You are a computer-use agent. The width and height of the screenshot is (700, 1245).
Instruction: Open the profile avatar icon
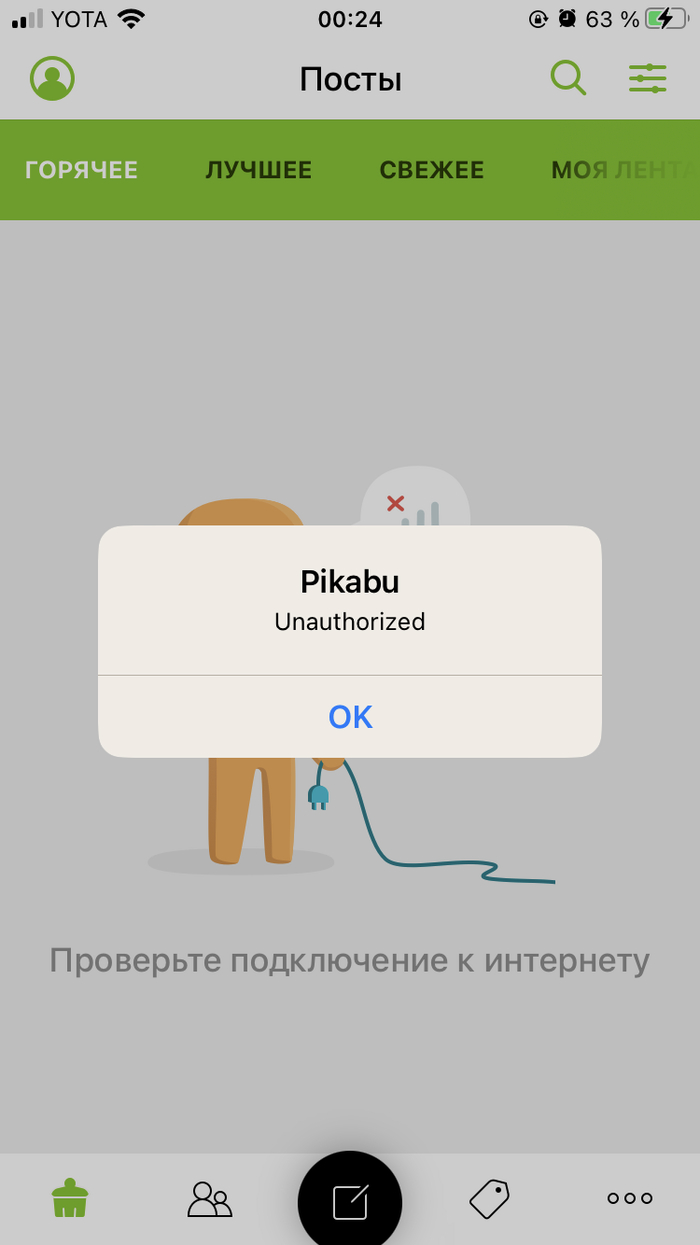[52, 78]
